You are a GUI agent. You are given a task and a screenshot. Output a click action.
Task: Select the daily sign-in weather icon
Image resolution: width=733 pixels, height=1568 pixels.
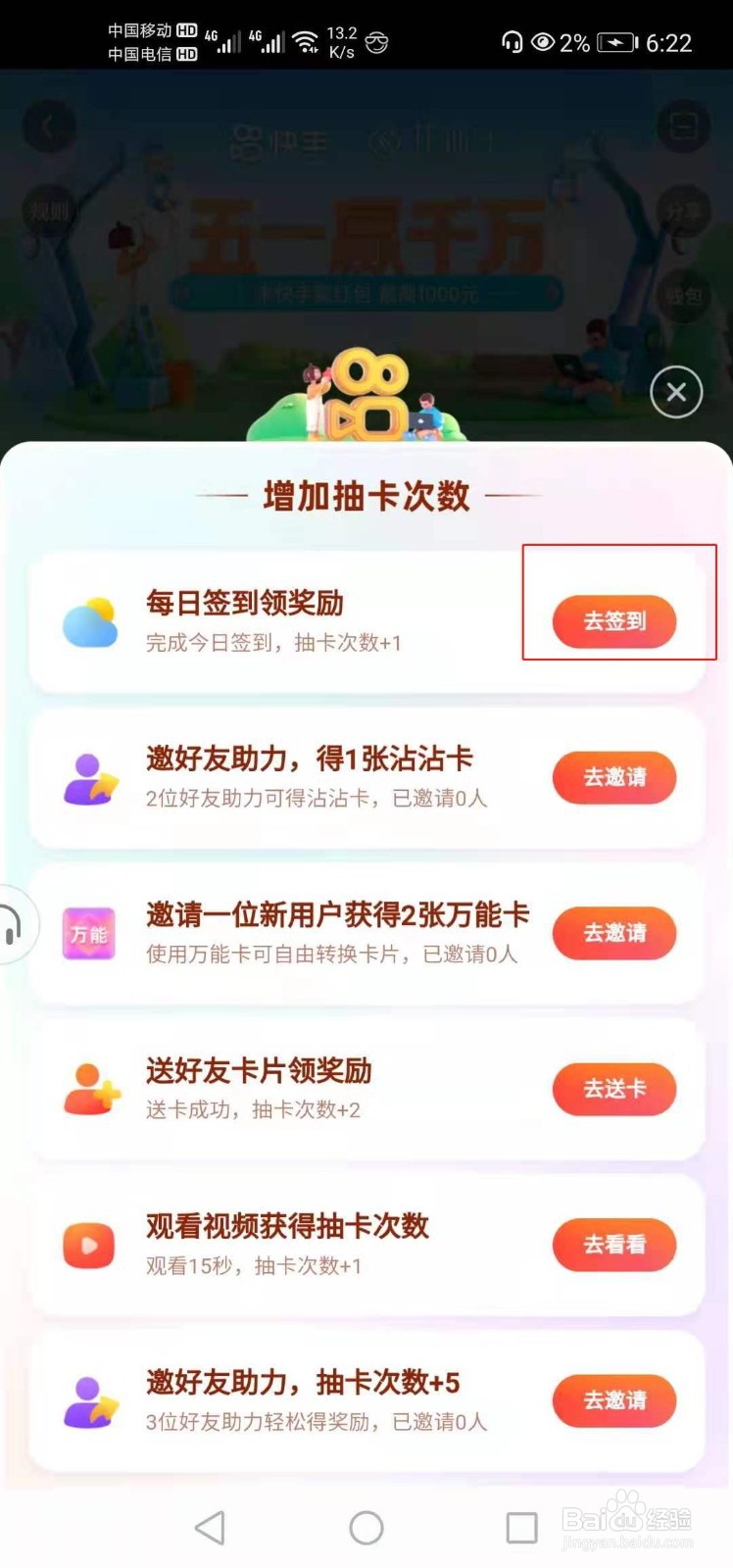pyautogui.click(x=89, y=620)
